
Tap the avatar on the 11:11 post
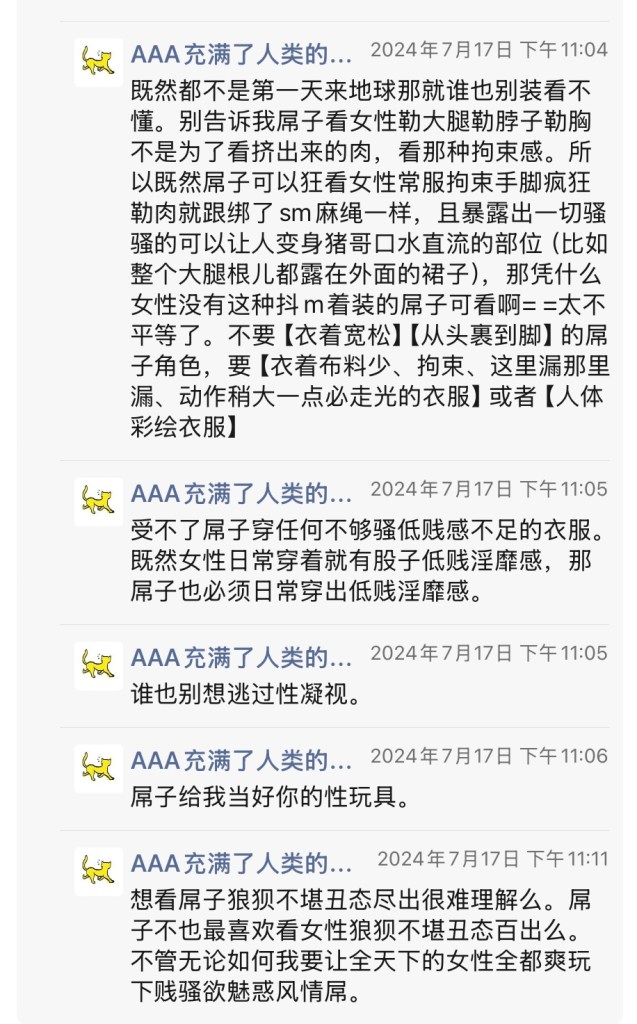pyautogui.click(x=98, y=870)
